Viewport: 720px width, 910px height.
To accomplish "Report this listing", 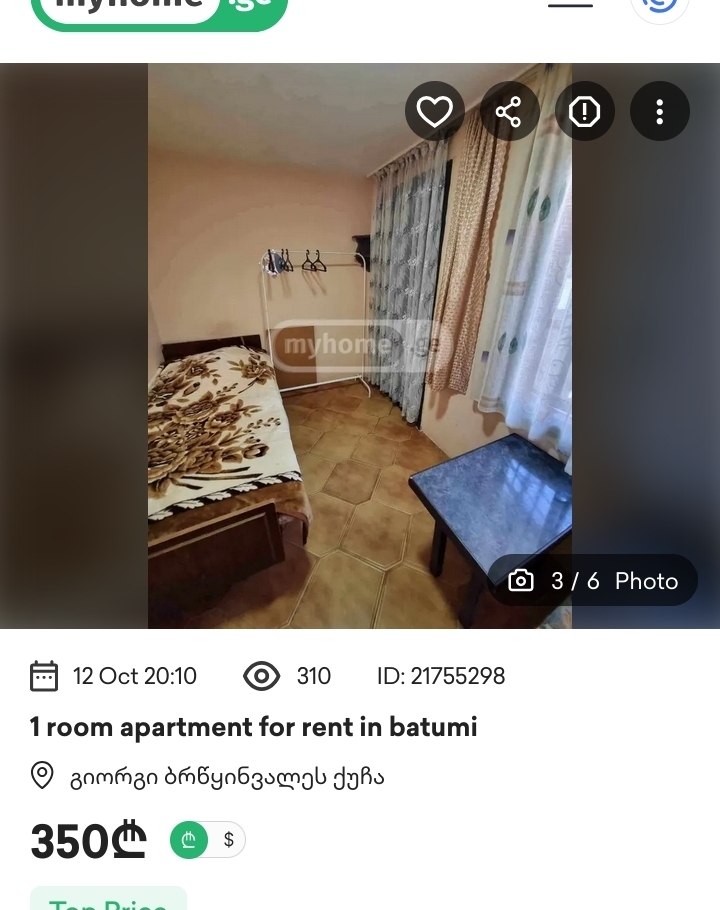I will (x=584, y=111).
